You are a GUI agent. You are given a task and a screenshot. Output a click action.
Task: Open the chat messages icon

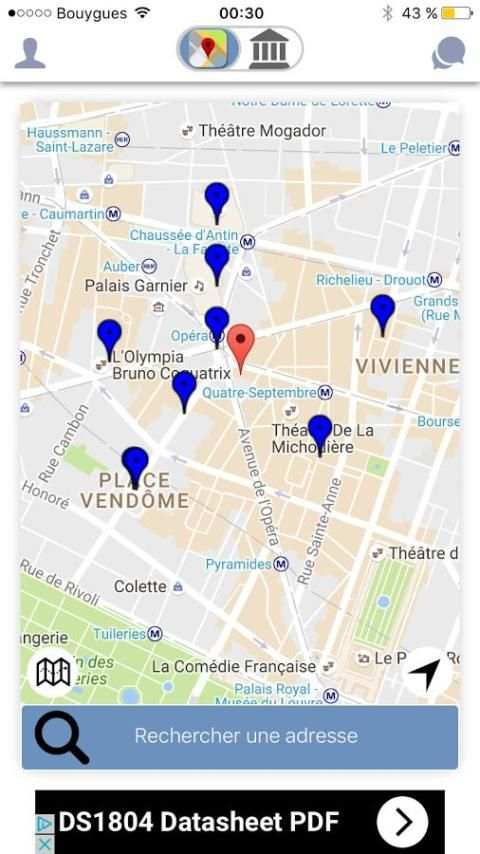tap(448, 53)
